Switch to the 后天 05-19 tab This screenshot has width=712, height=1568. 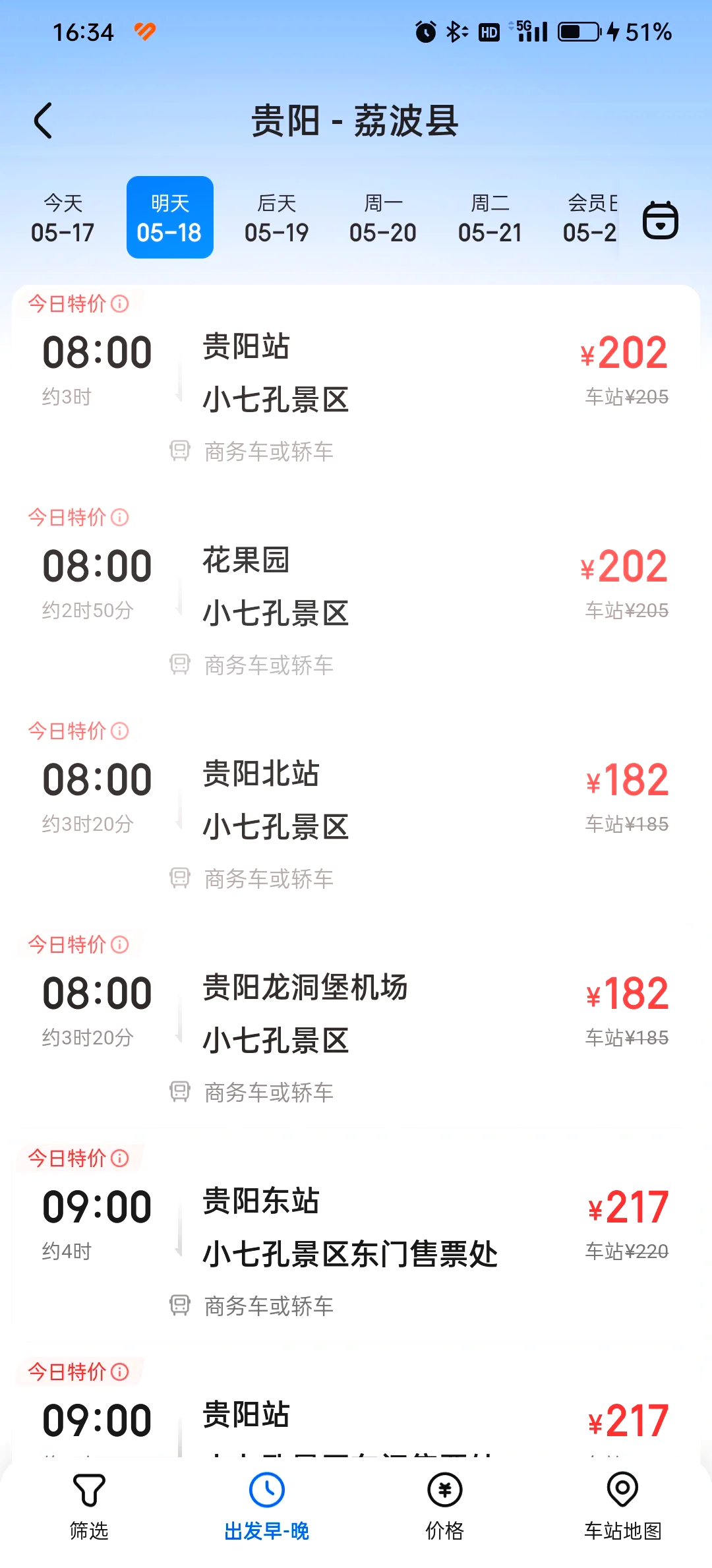tap(276, 218)
